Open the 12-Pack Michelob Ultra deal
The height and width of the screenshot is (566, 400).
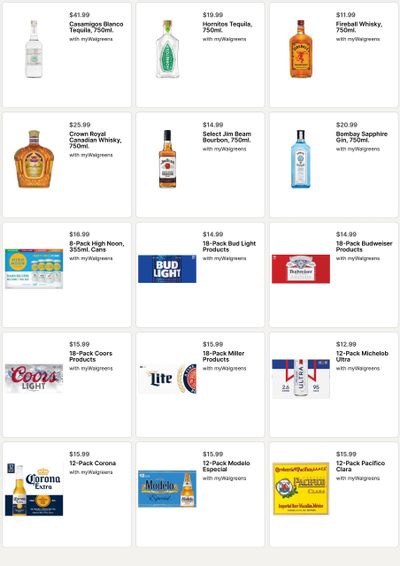click(x=334, y=384)
